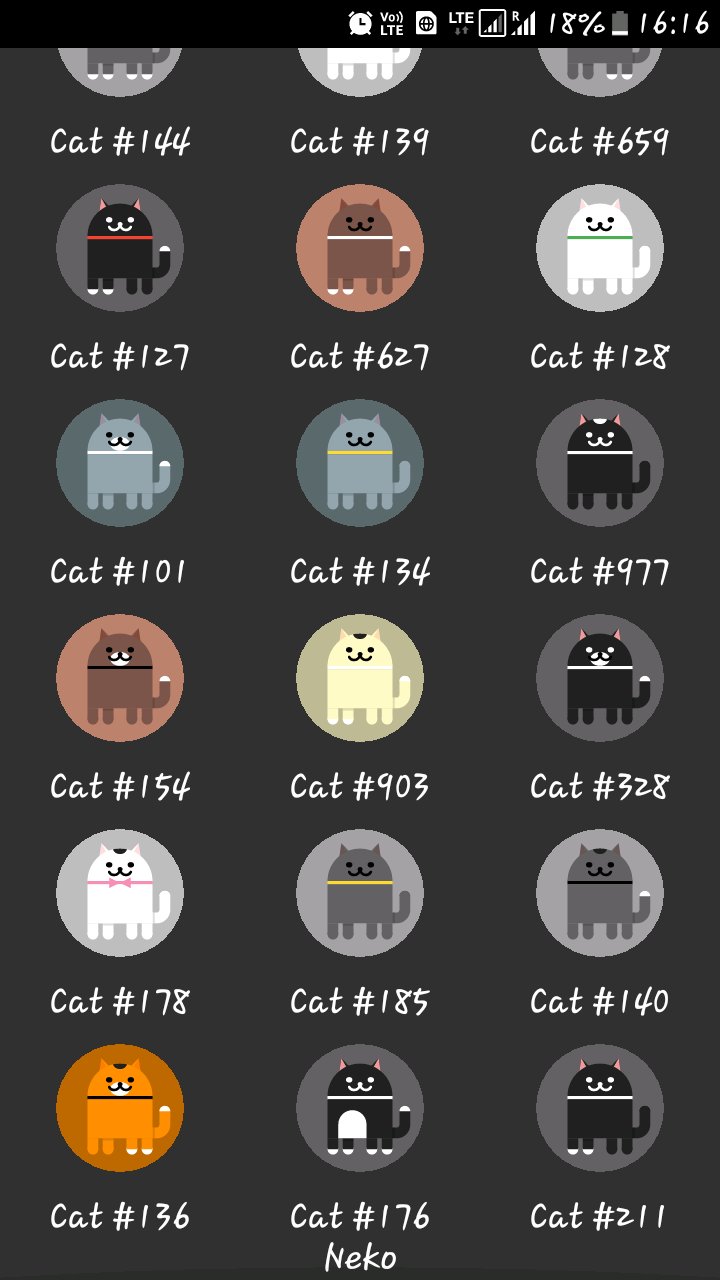The height and width of the screenshot is (1280, 720).
Task: Open Cat #178 with pink bow
Action: click(120, 893)
